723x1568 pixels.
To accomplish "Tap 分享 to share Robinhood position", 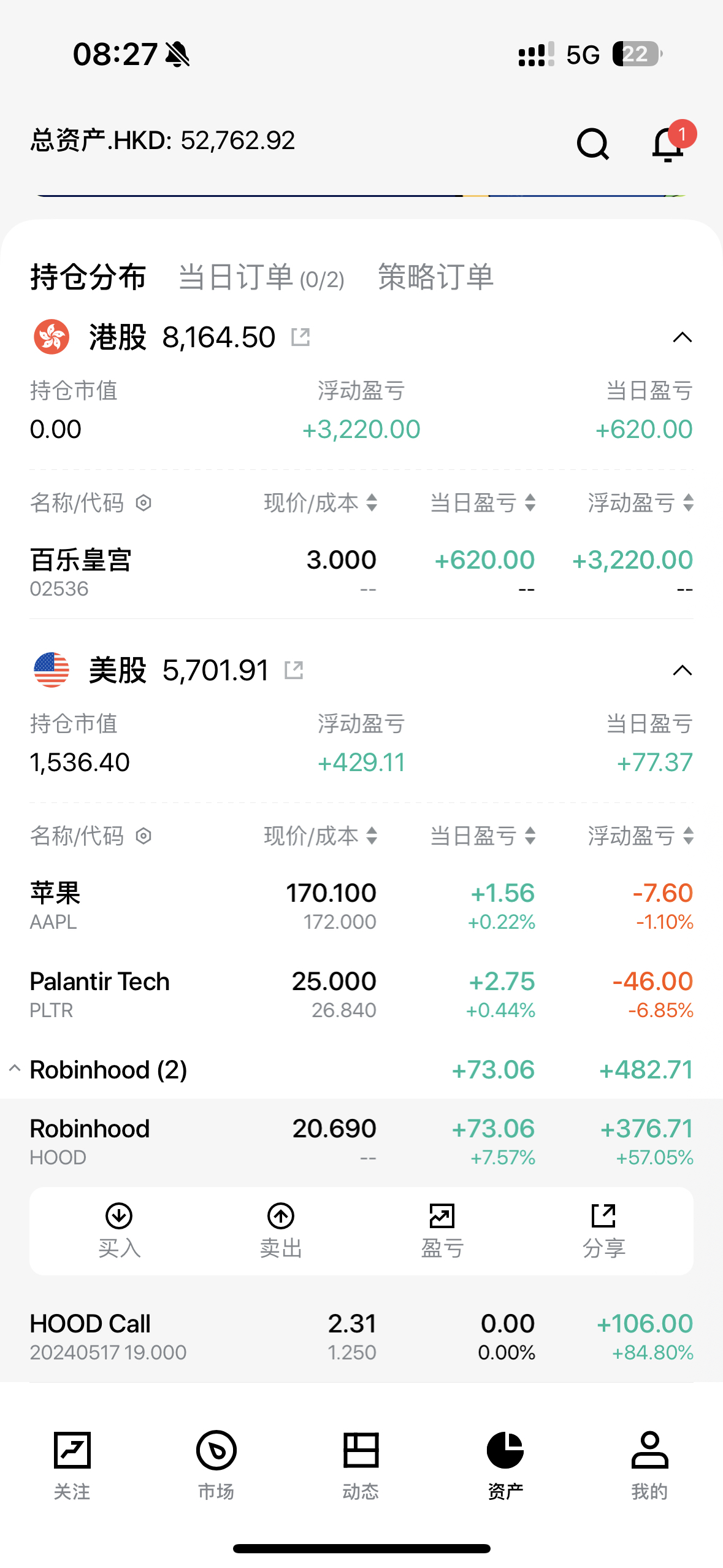I will click(603, 1229).
